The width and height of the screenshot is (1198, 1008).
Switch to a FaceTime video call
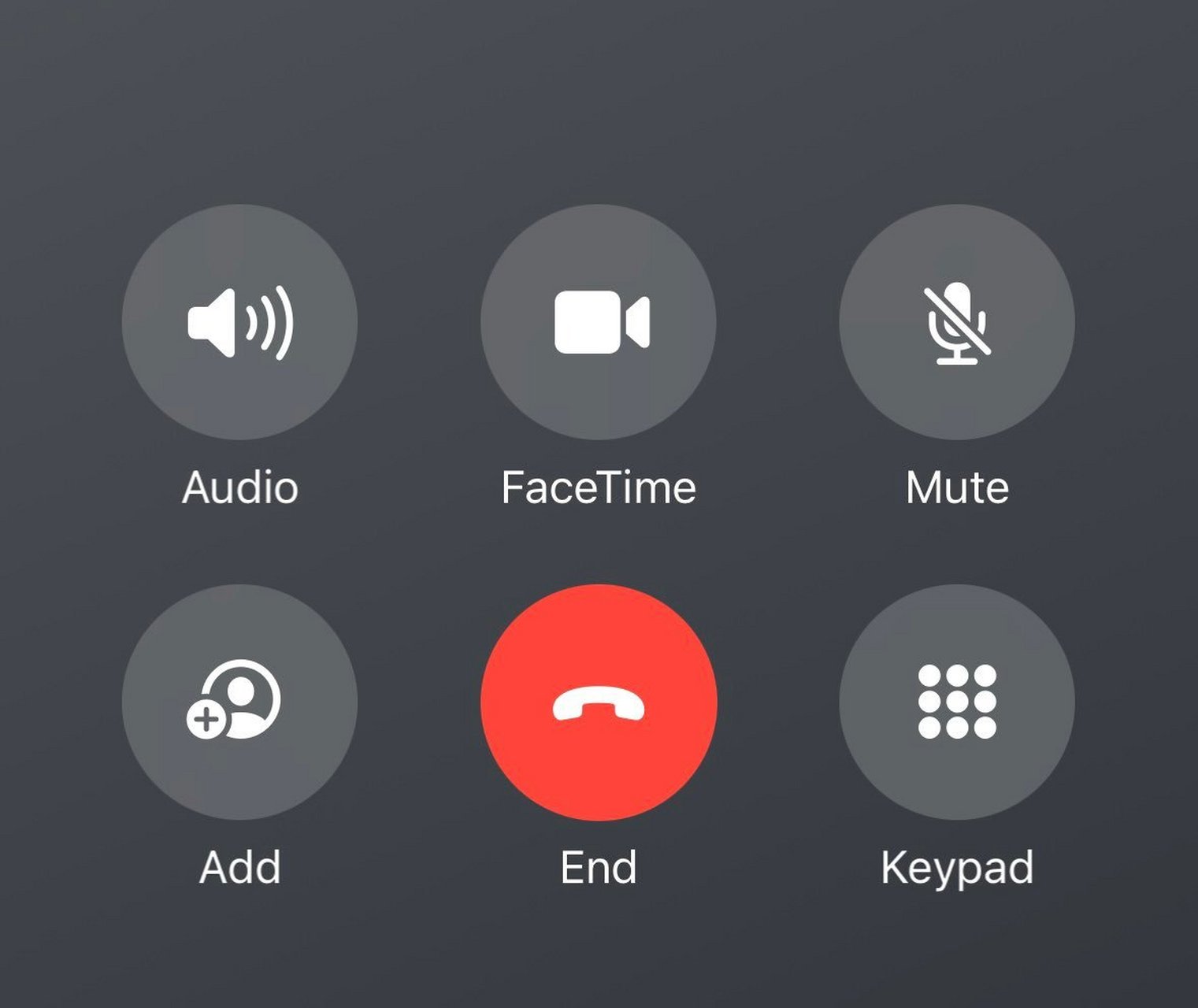point(599,322)
